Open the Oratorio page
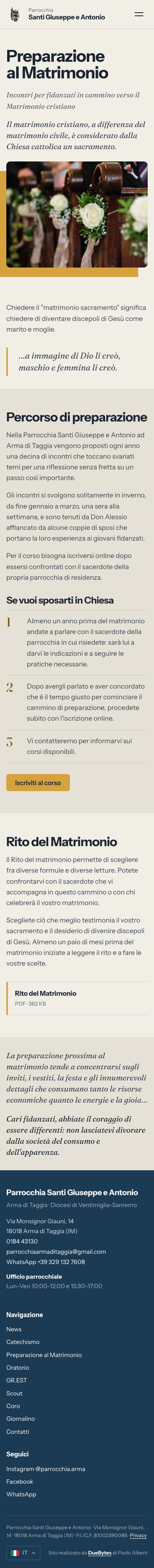Viewport: 154px width, 1568px height. pos(18,1368)
